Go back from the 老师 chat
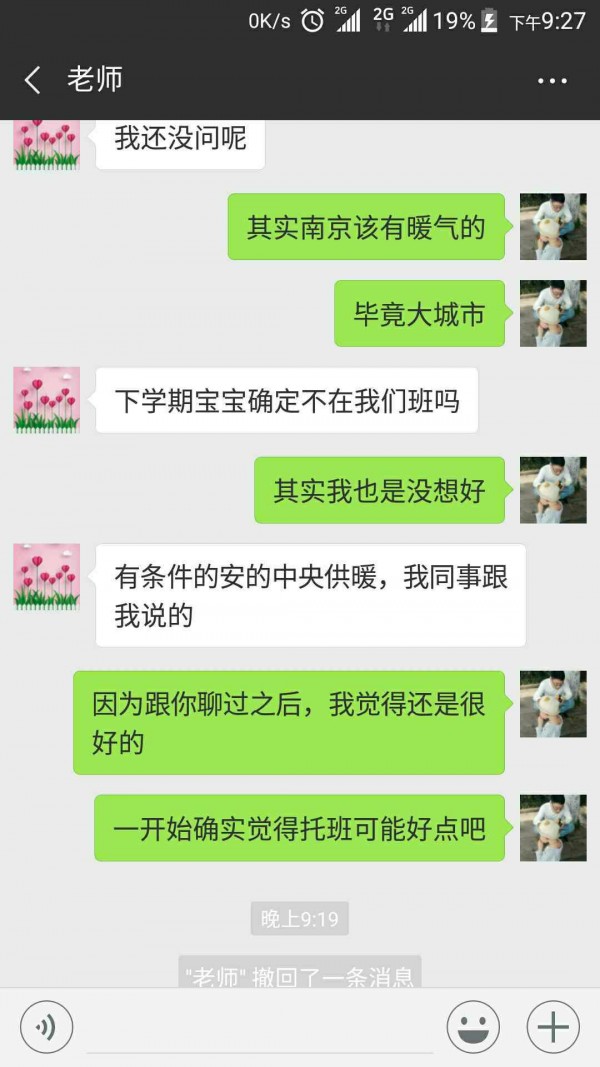 33,80
